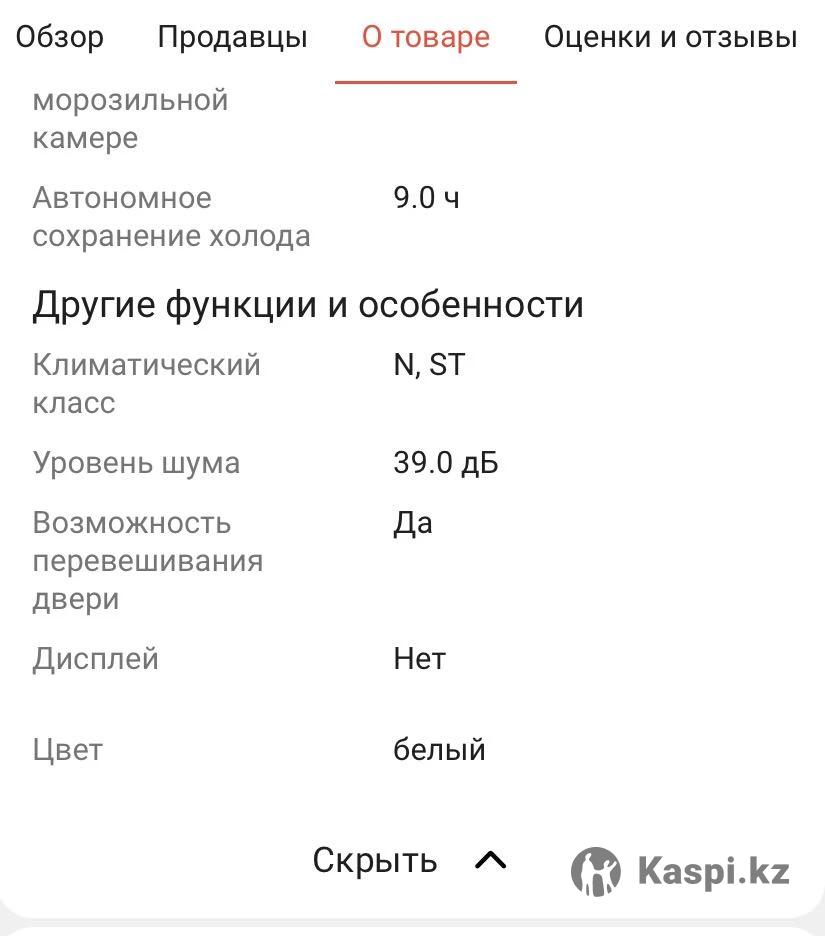The image size is (825, 936).
Task: Select the О товаре tab
Action: coord(426,38)
